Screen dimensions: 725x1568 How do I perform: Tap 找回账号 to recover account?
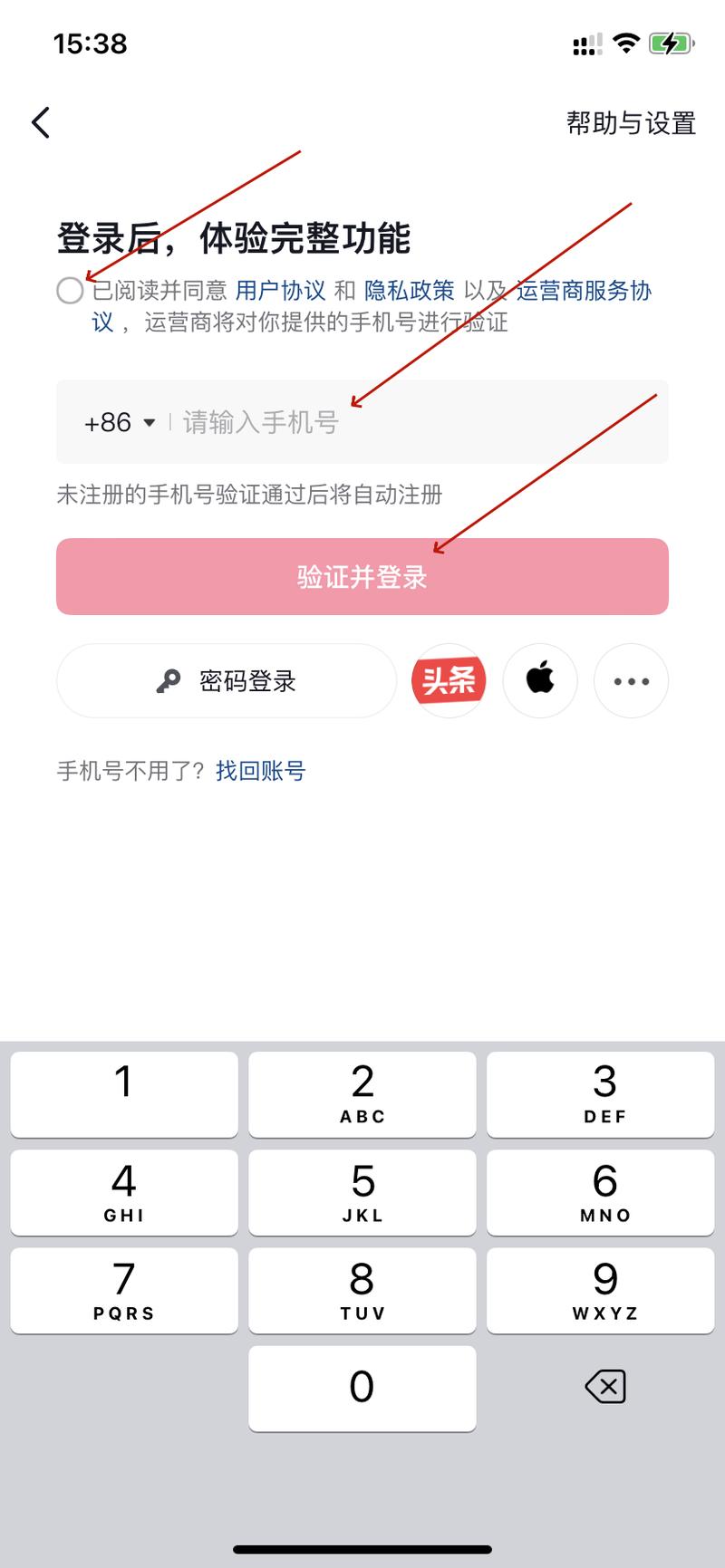(x=259, y=770)
